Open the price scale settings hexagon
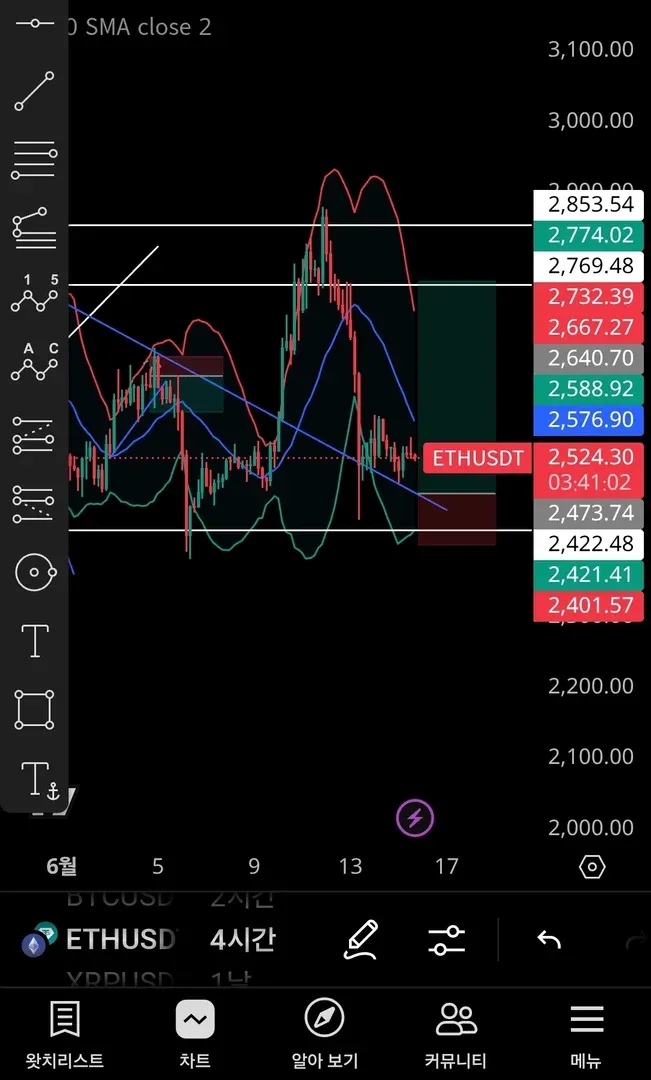The image size is (651, 1080). (592, 866)
